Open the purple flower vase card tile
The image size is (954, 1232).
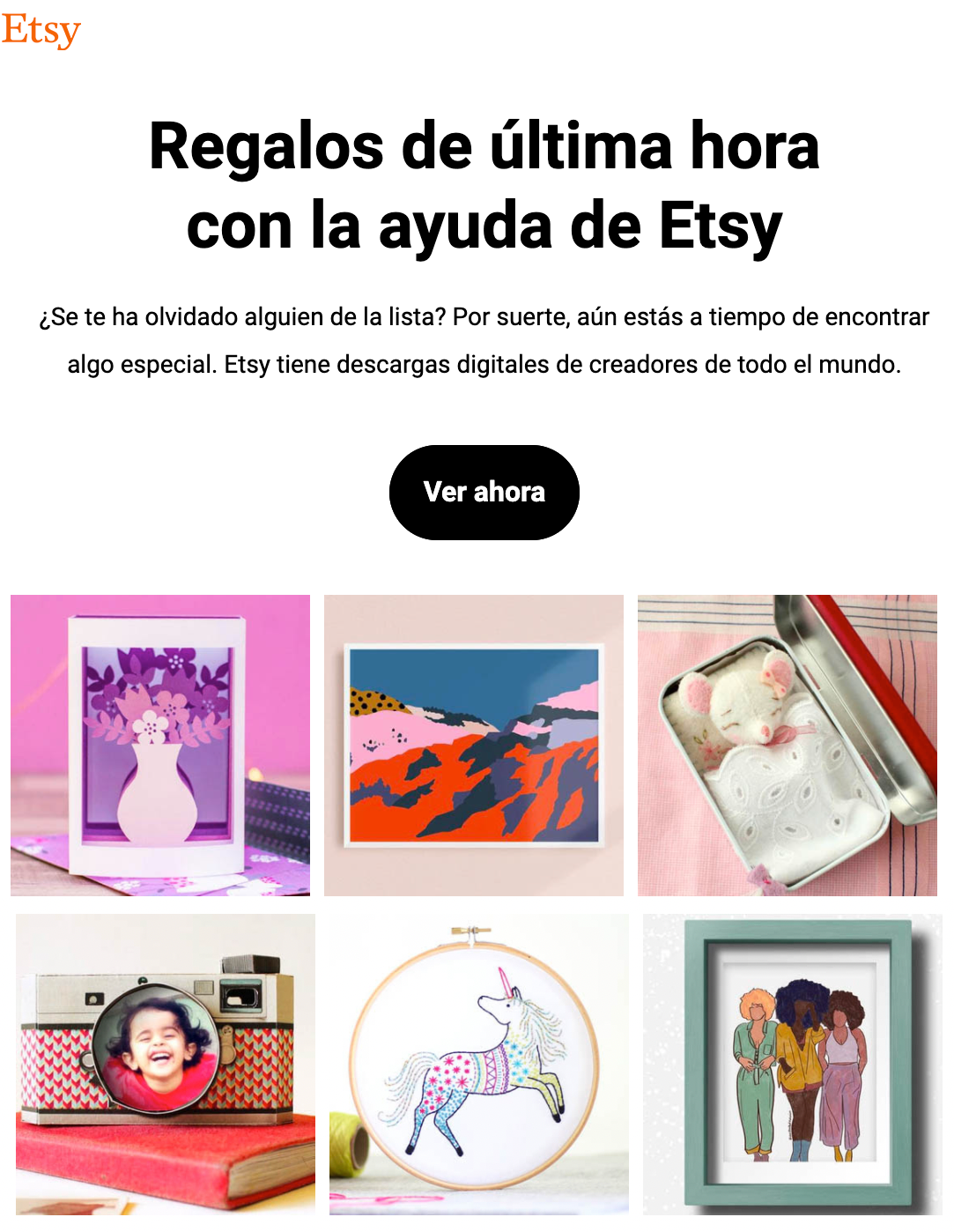[x=160, y=745]
